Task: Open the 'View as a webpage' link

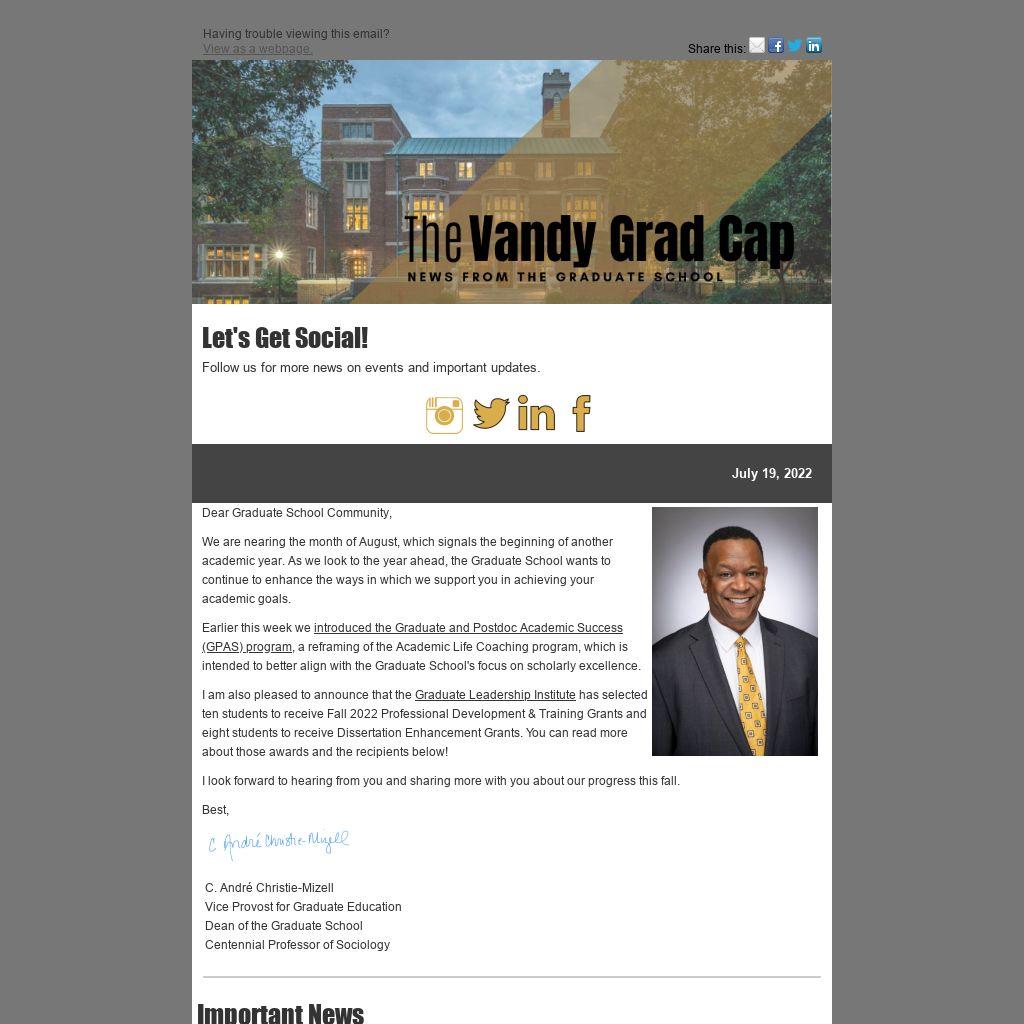Action: point(257,49)
